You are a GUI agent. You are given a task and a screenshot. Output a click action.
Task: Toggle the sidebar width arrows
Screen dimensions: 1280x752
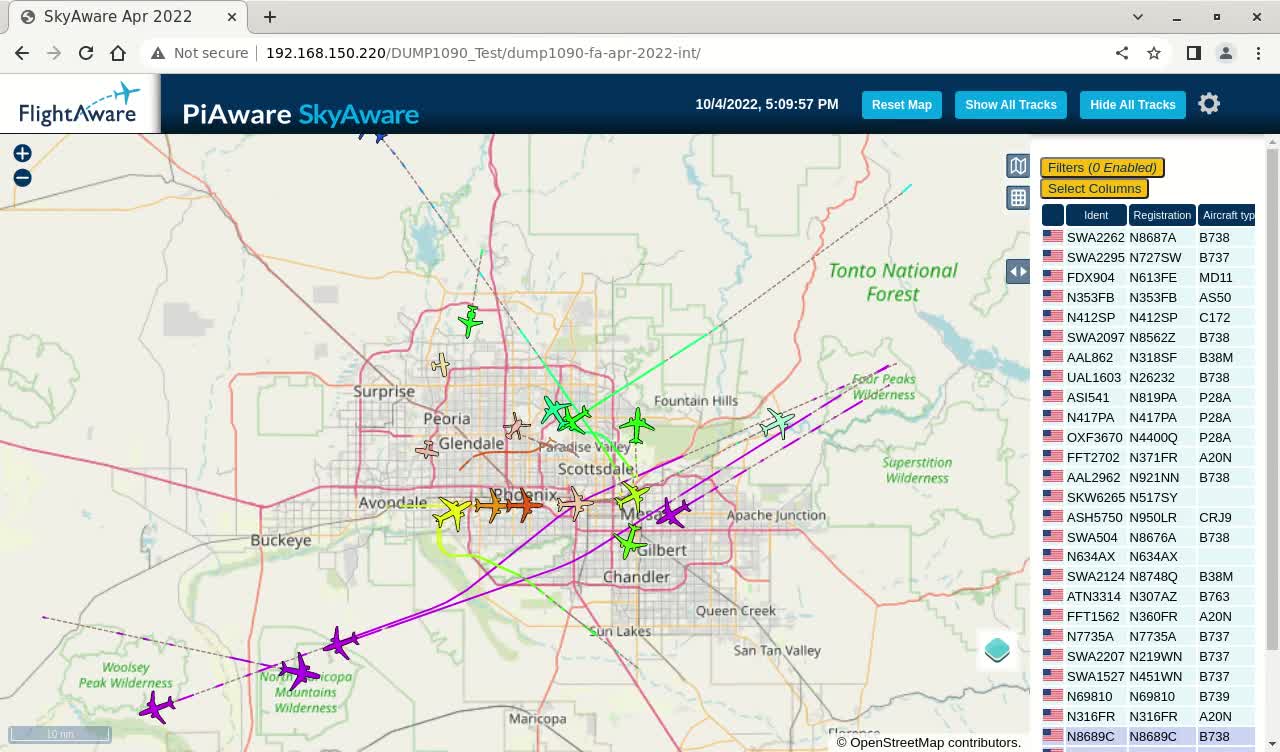coord(1017,271)
